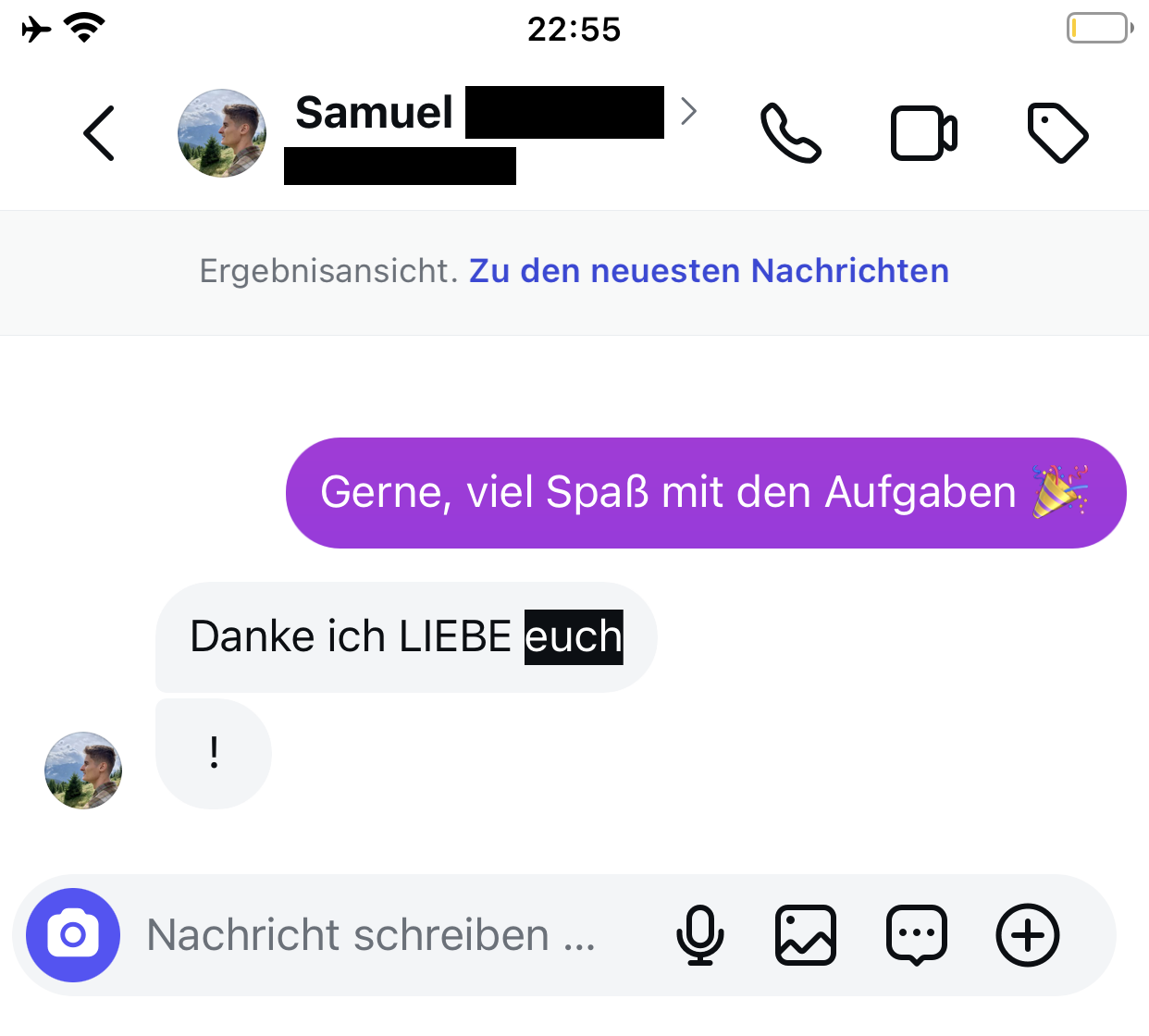
Task: Attach a photo from the gallery
Action: click(805, 935)
